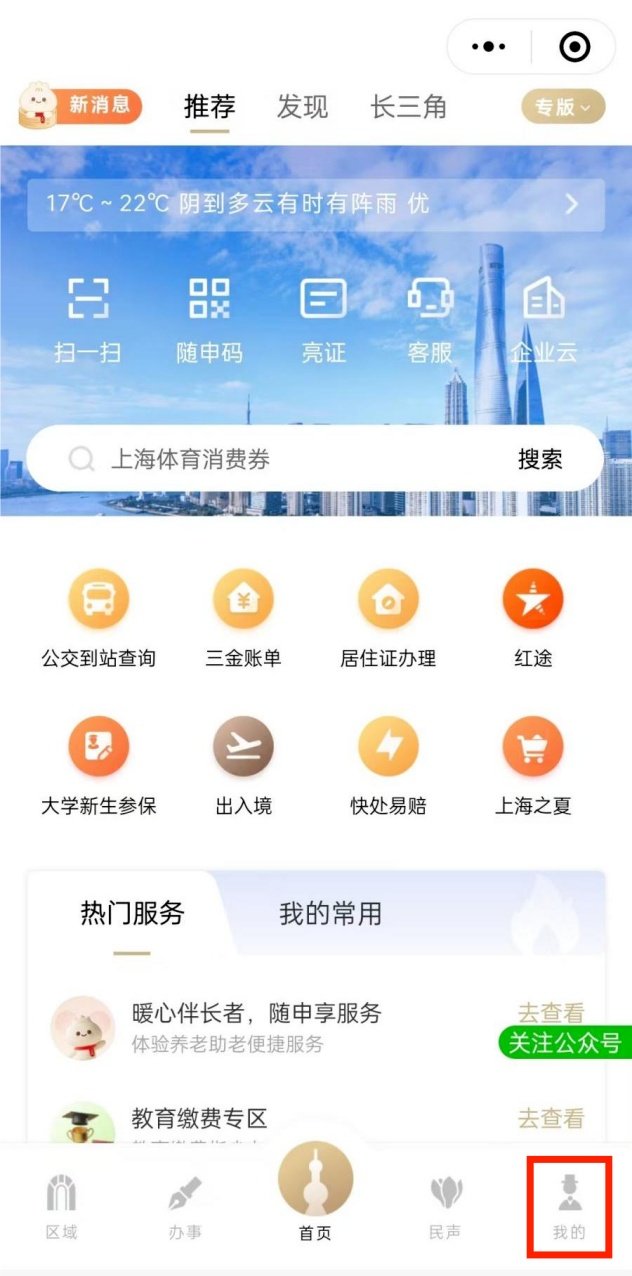Image resolution: width=632 pixels, height=1276 pixels.
Task: Close the mini program with circle icon
Action: tap(574, 47)
